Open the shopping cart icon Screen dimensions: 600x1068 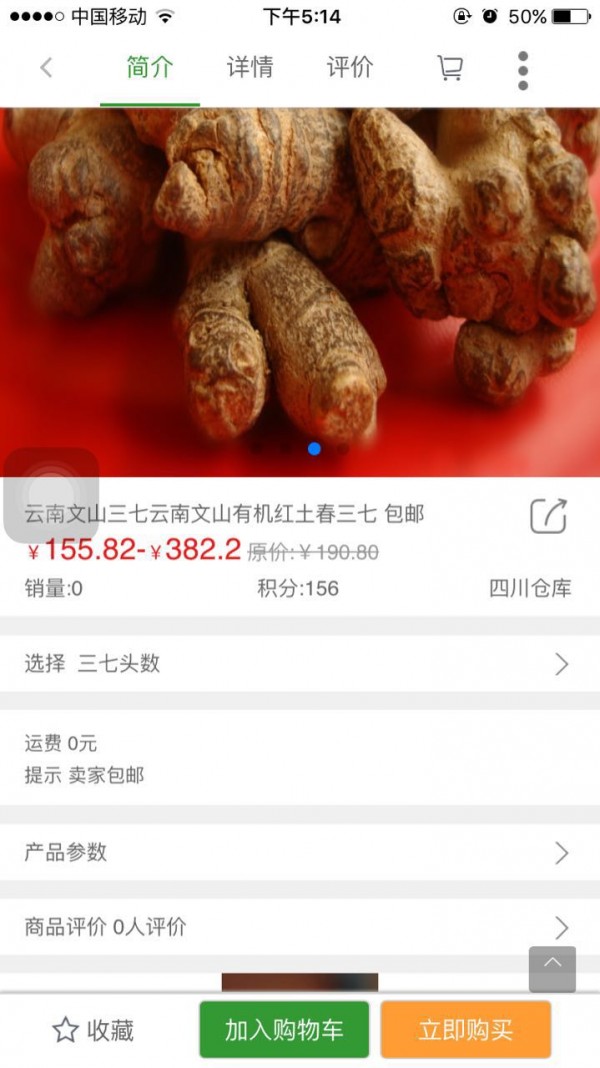tap(450, 68)
